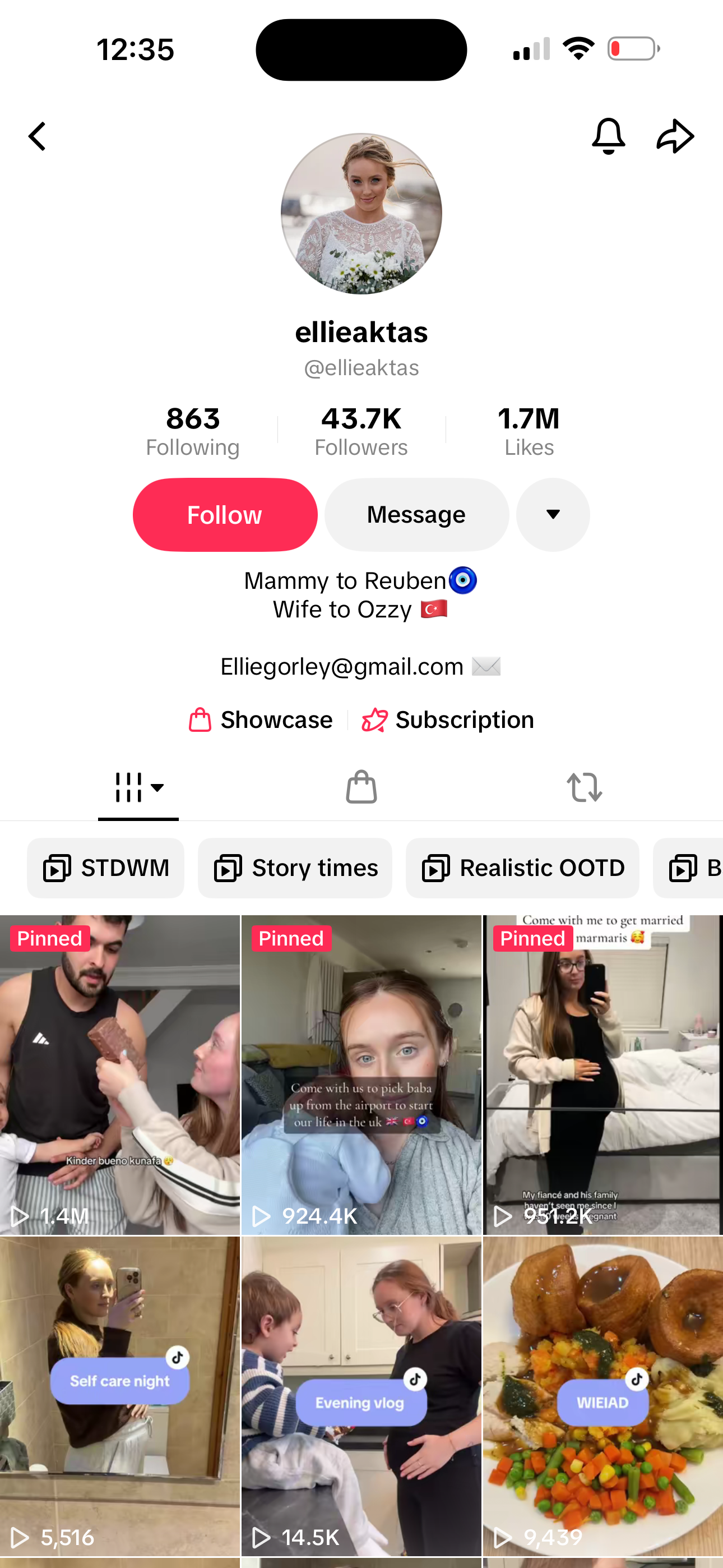Open the Showcase link
This screenshot has width=723, height=1568.
[x=261, y=720]
